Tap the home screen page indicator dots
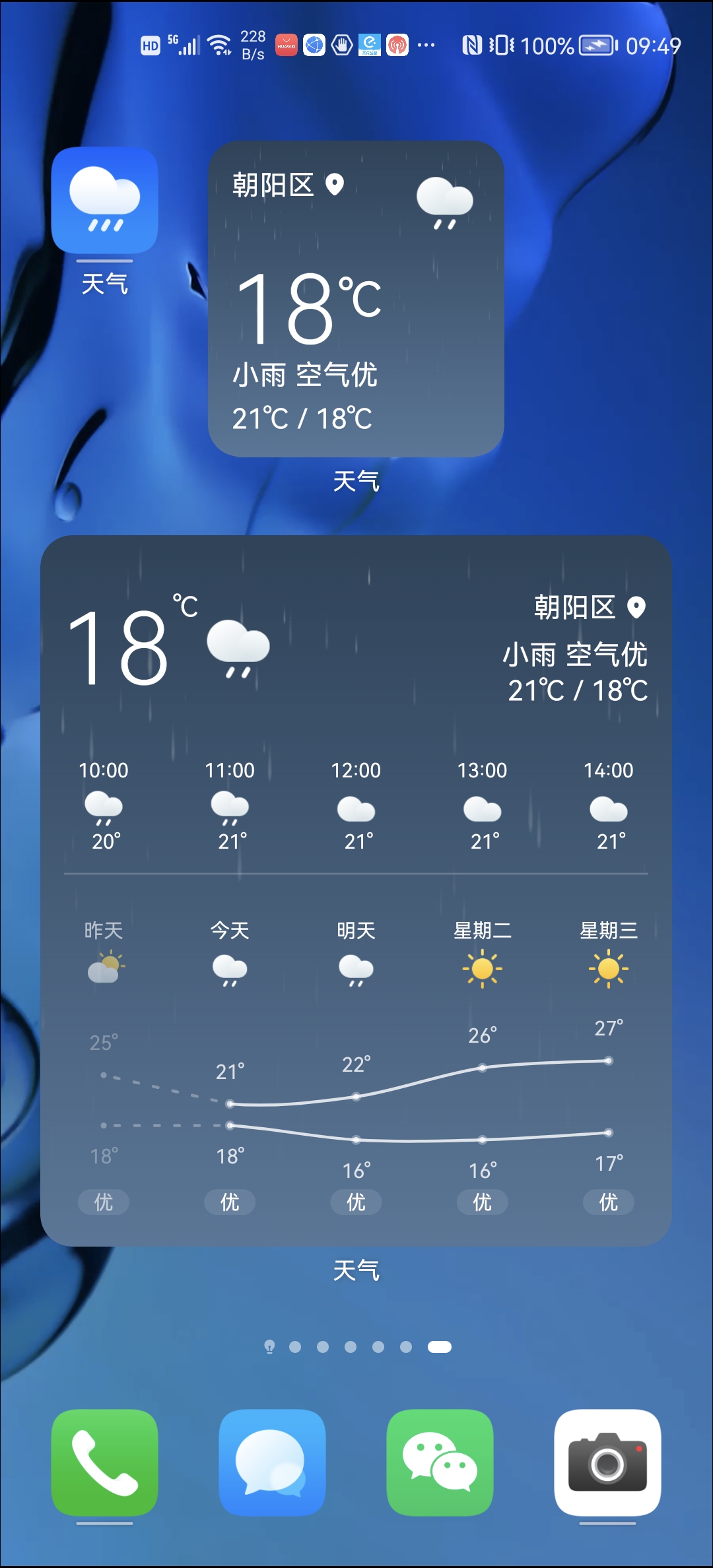The width and height of the screenshot is (713, 1568). (357, 1347)
